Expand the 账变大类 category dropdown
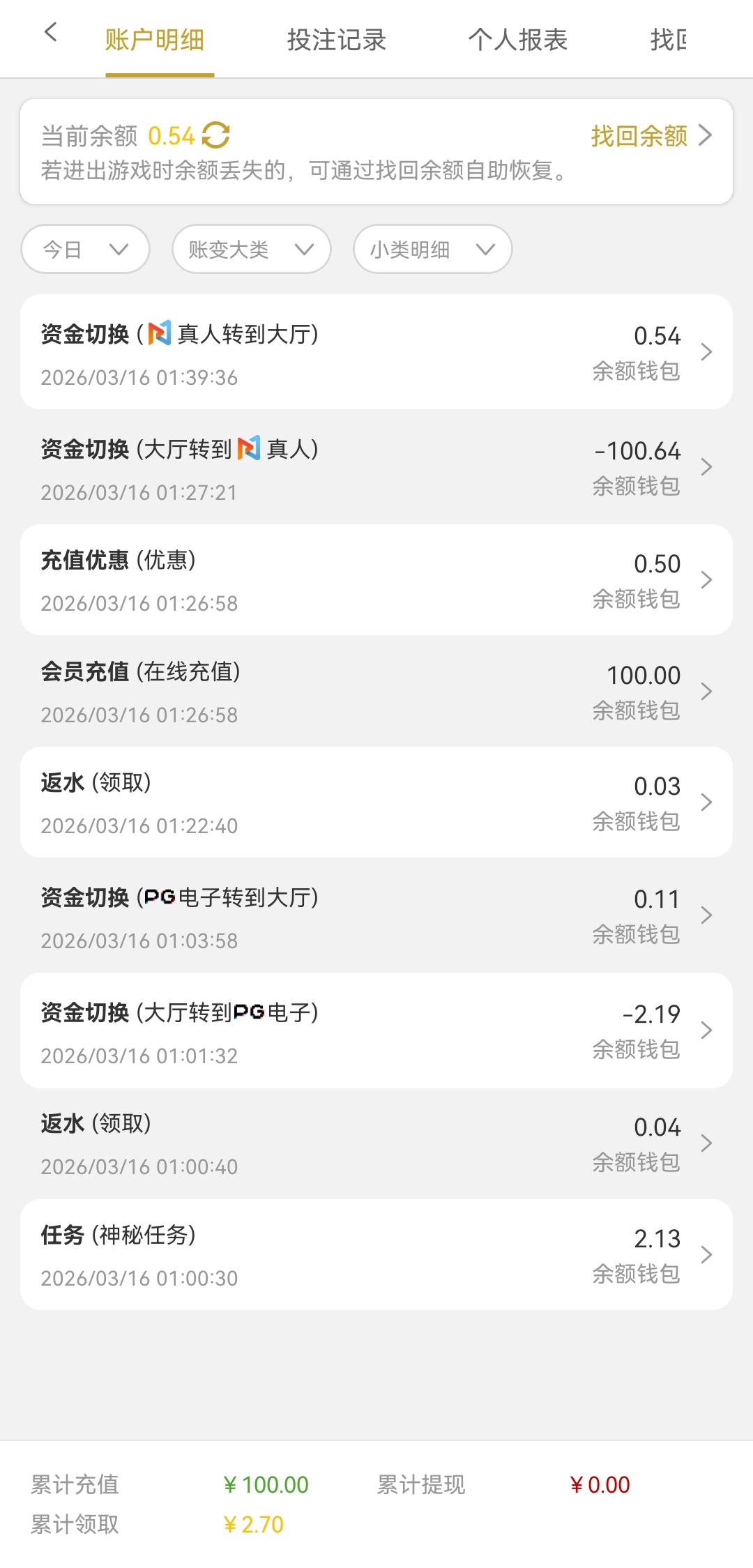753x1568 pixels. 250,249
